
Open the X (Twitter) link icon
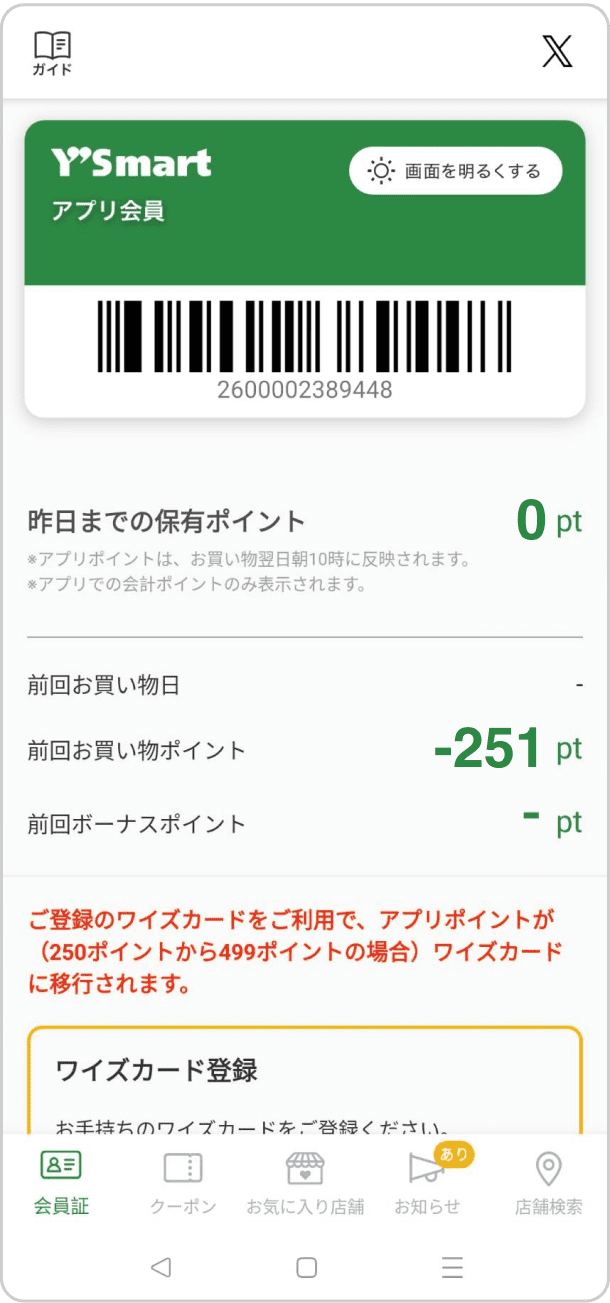pos(557,50)
